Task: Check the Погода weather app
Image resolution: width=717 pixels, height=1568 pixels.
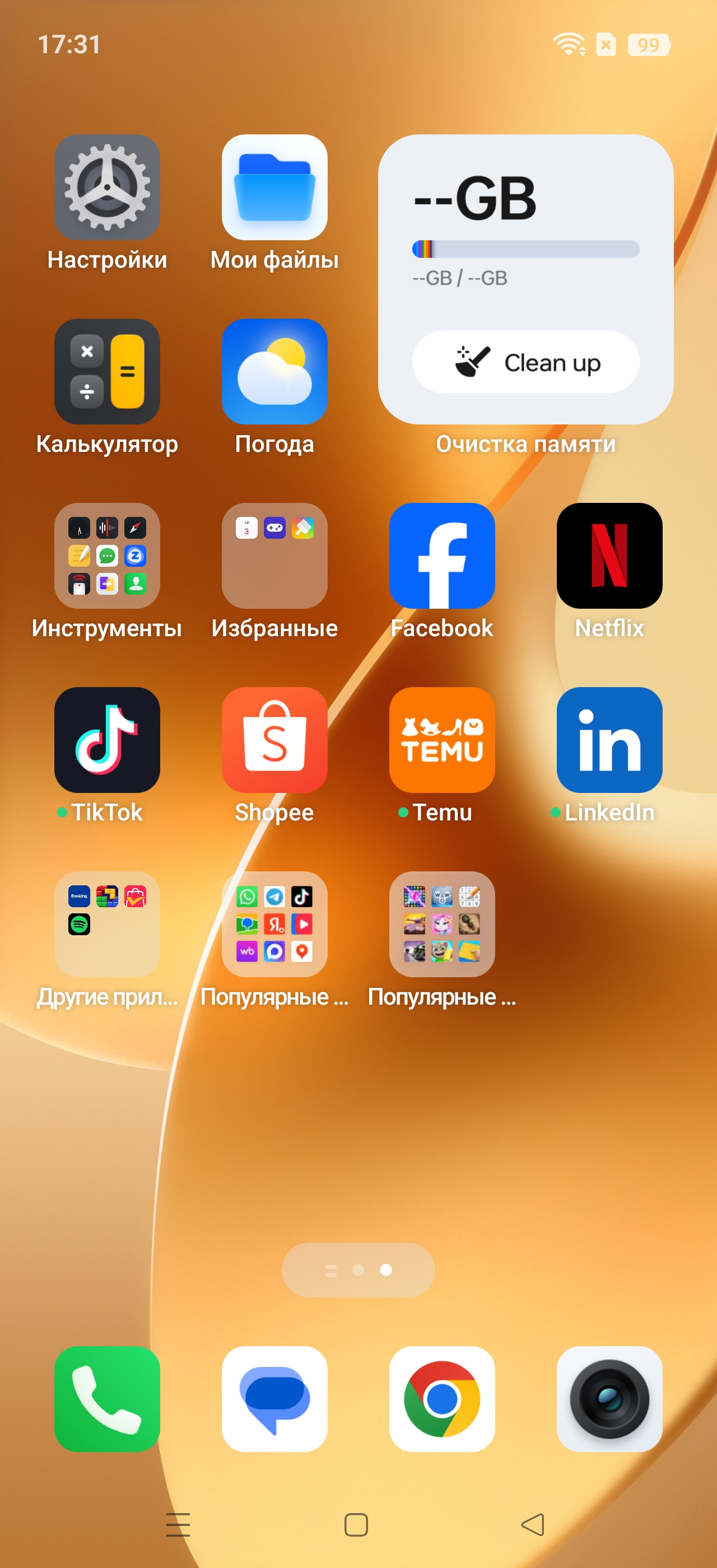Action: tap(274, 371)
